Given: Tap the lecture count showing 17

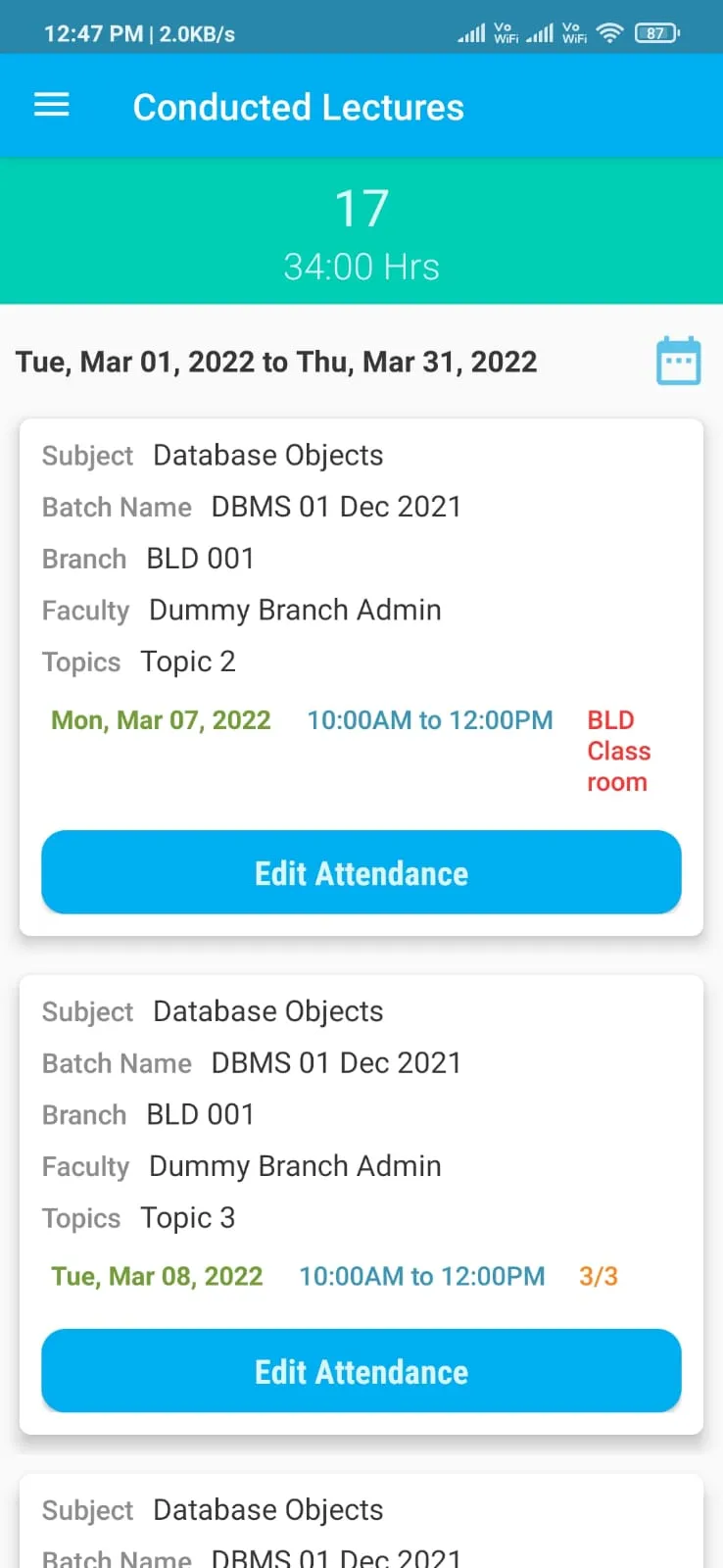Looking at the screenshot, I should pyautogui.click(x=361, y=206).
